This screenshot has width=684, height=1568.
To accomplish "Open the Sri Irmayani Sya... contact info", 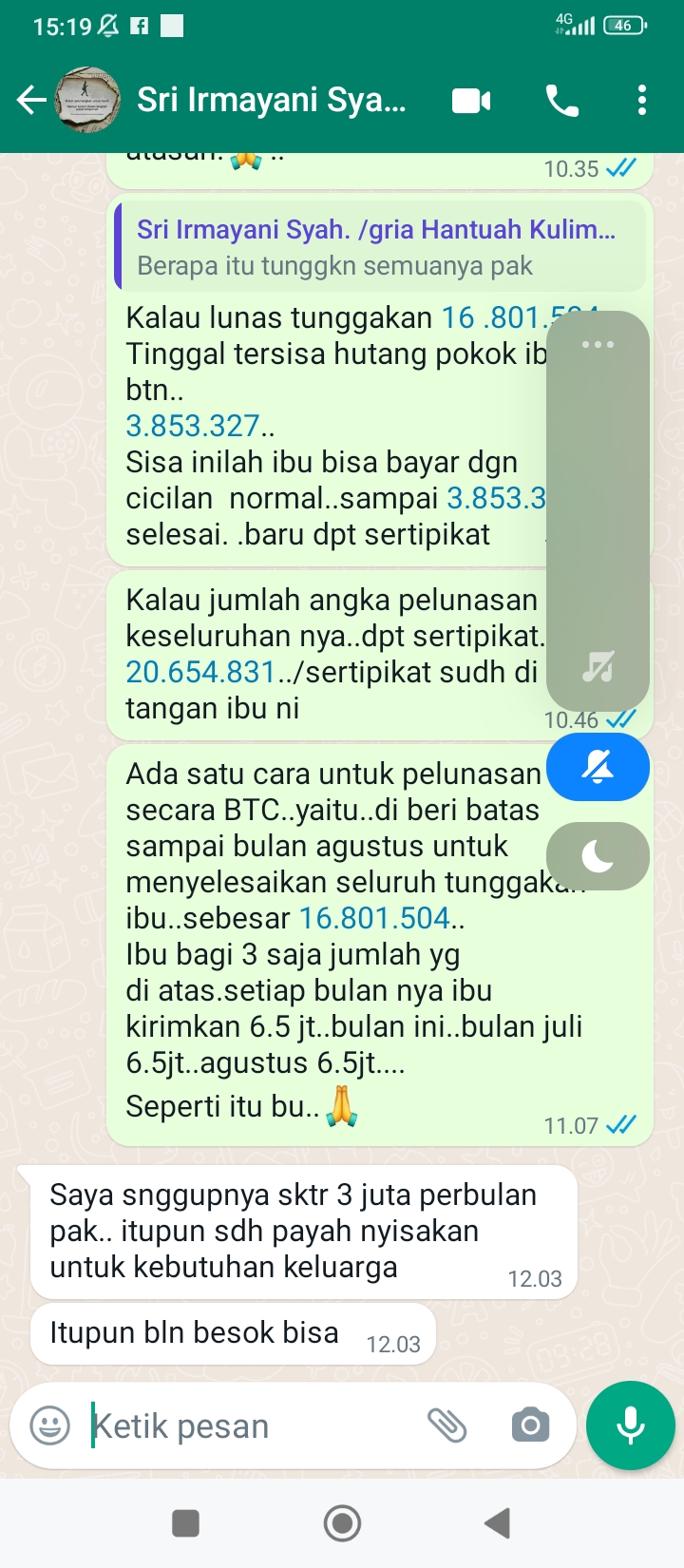I will point(271,100).
